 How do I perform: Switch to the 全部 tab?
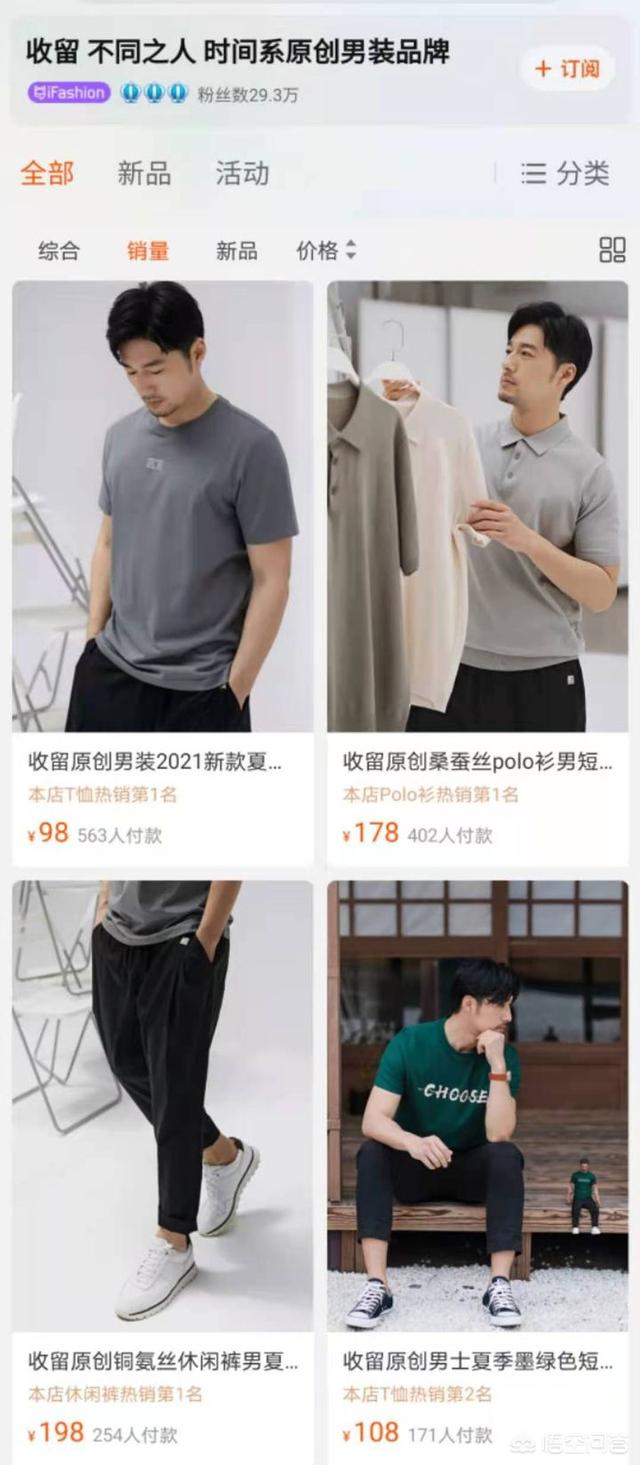click(x=47, y=173)
